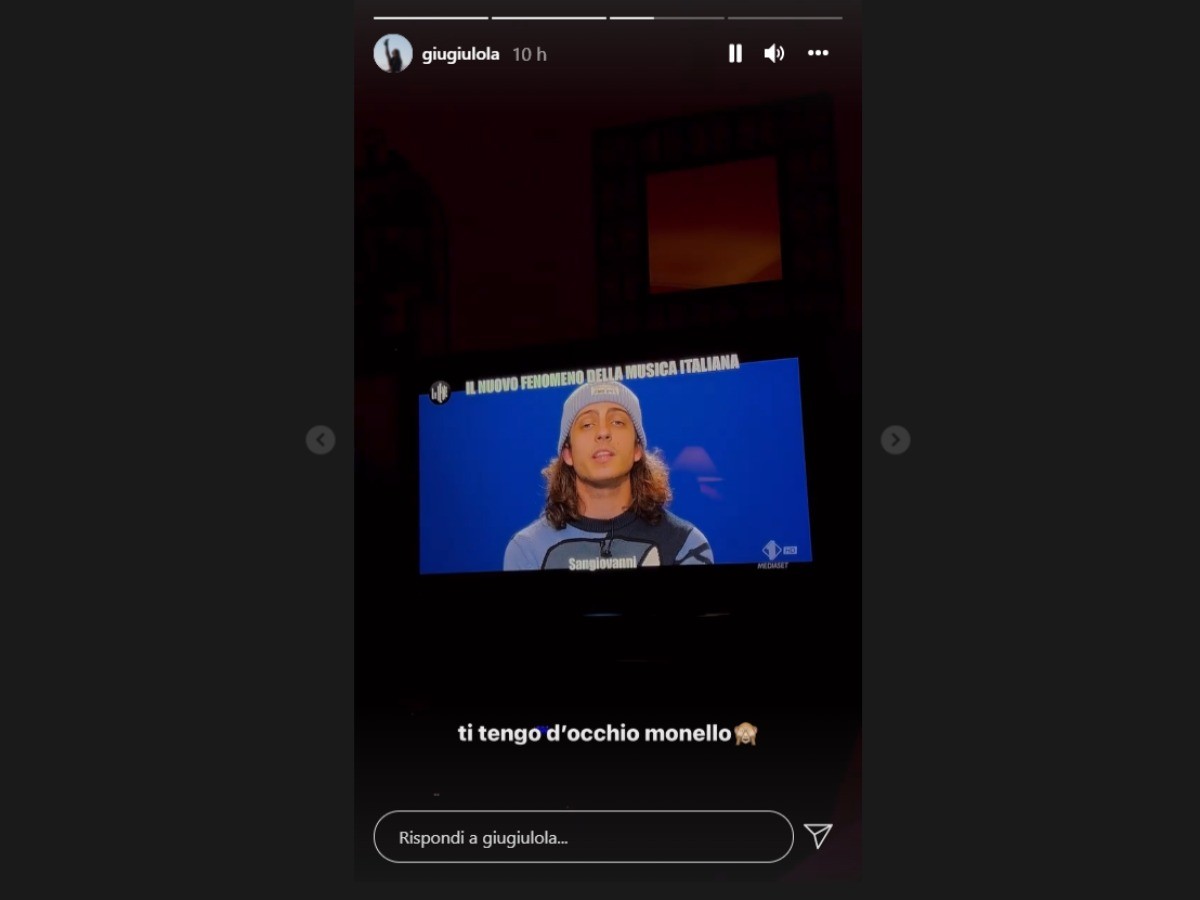Screen dimensions: 1200x900
Task: Mute the story audio
Action: point(774,54)
